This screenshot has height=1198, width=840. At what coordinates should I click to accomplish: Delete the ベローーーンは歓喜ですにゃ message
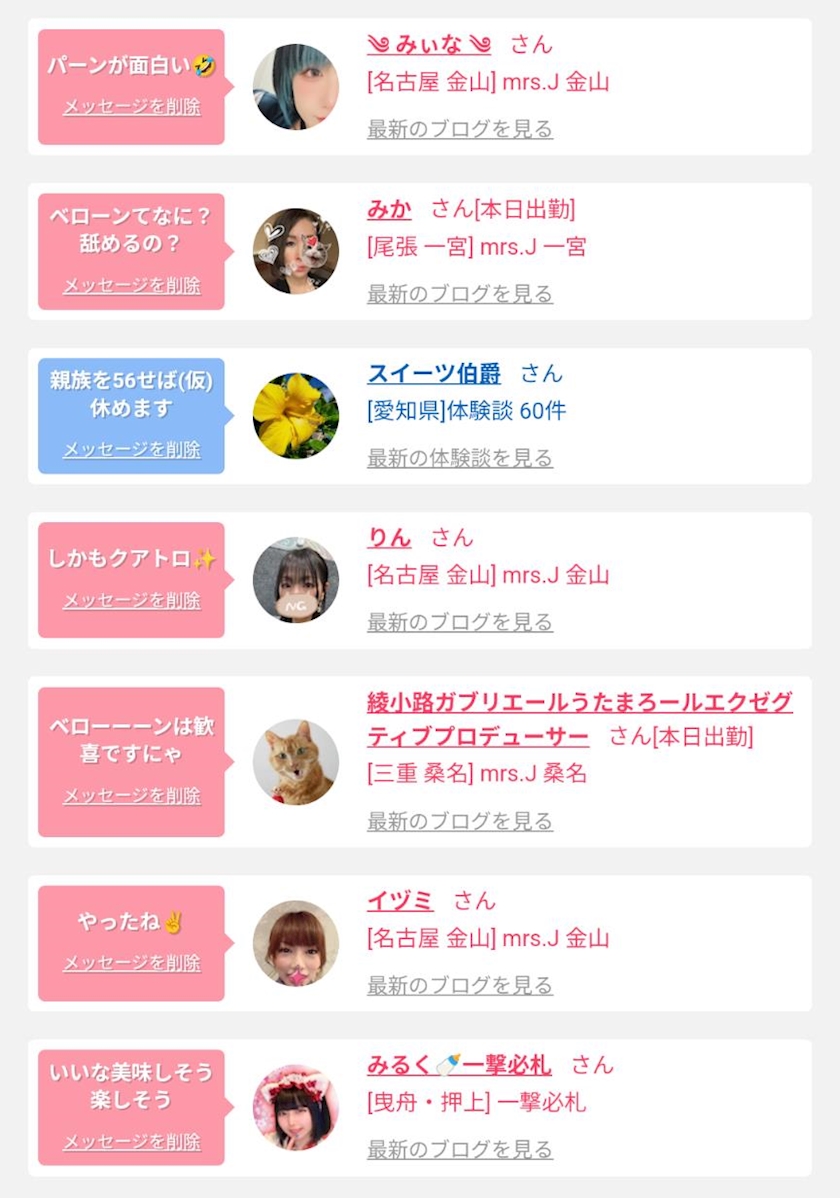(x=131, y=796)
